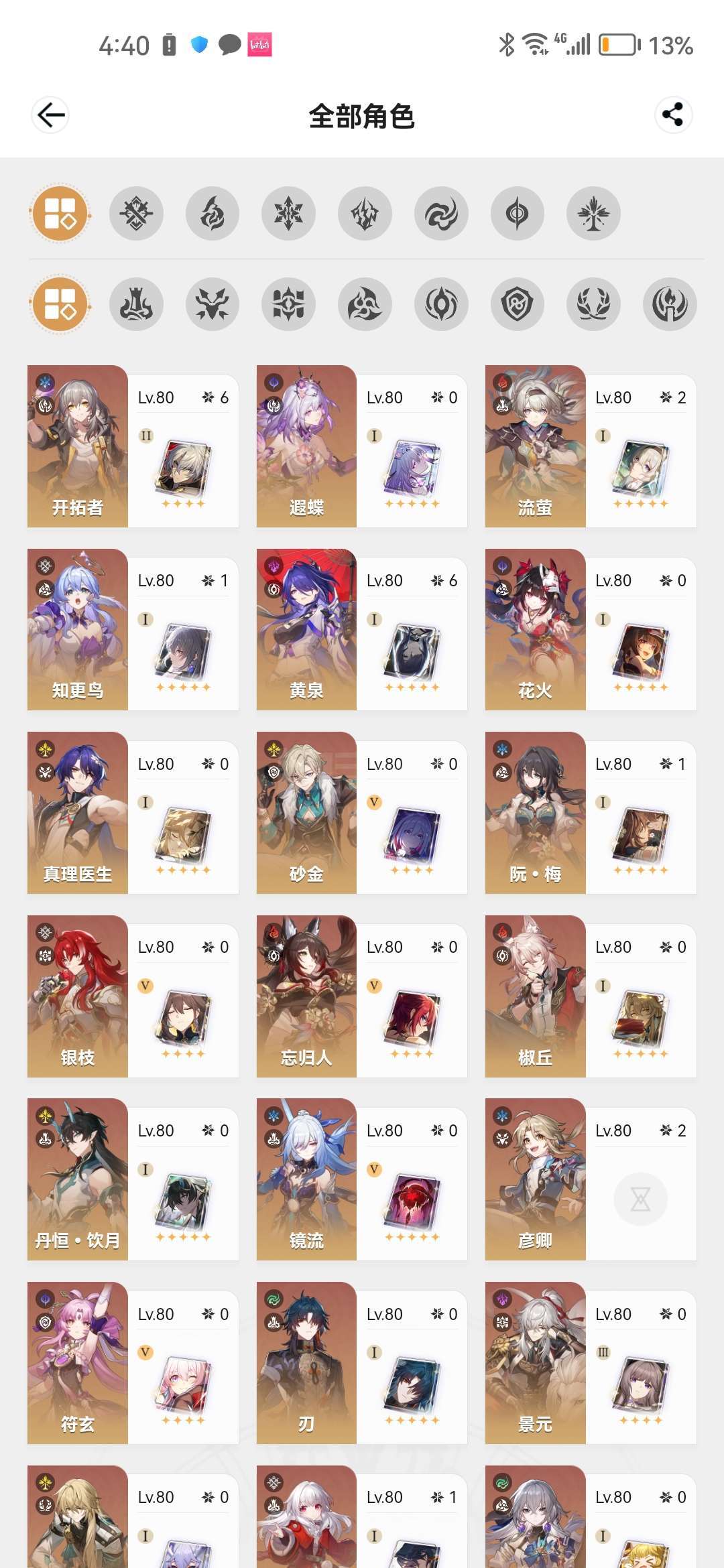Open character card 流萤
Screen dimensions: 724x1568
coord(591,446)
